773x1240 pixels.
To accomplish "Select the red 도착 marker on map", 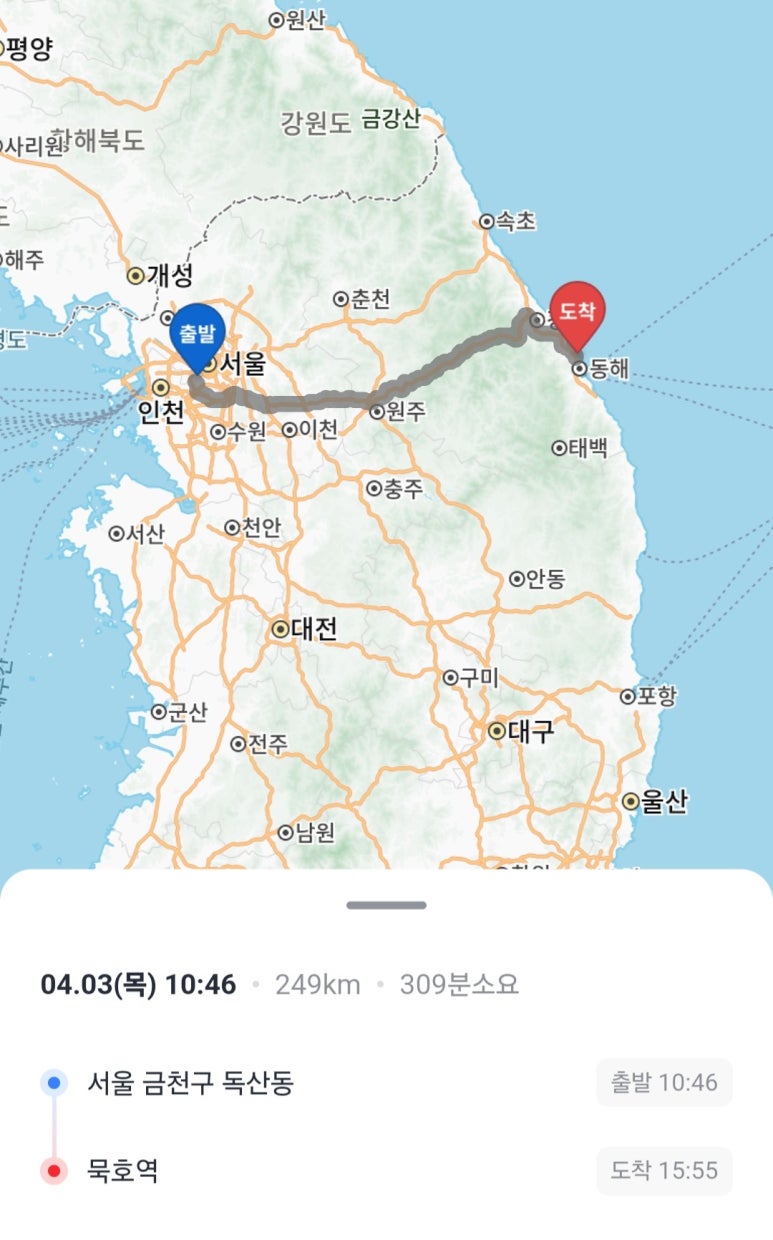I will [x=578, y=313].
